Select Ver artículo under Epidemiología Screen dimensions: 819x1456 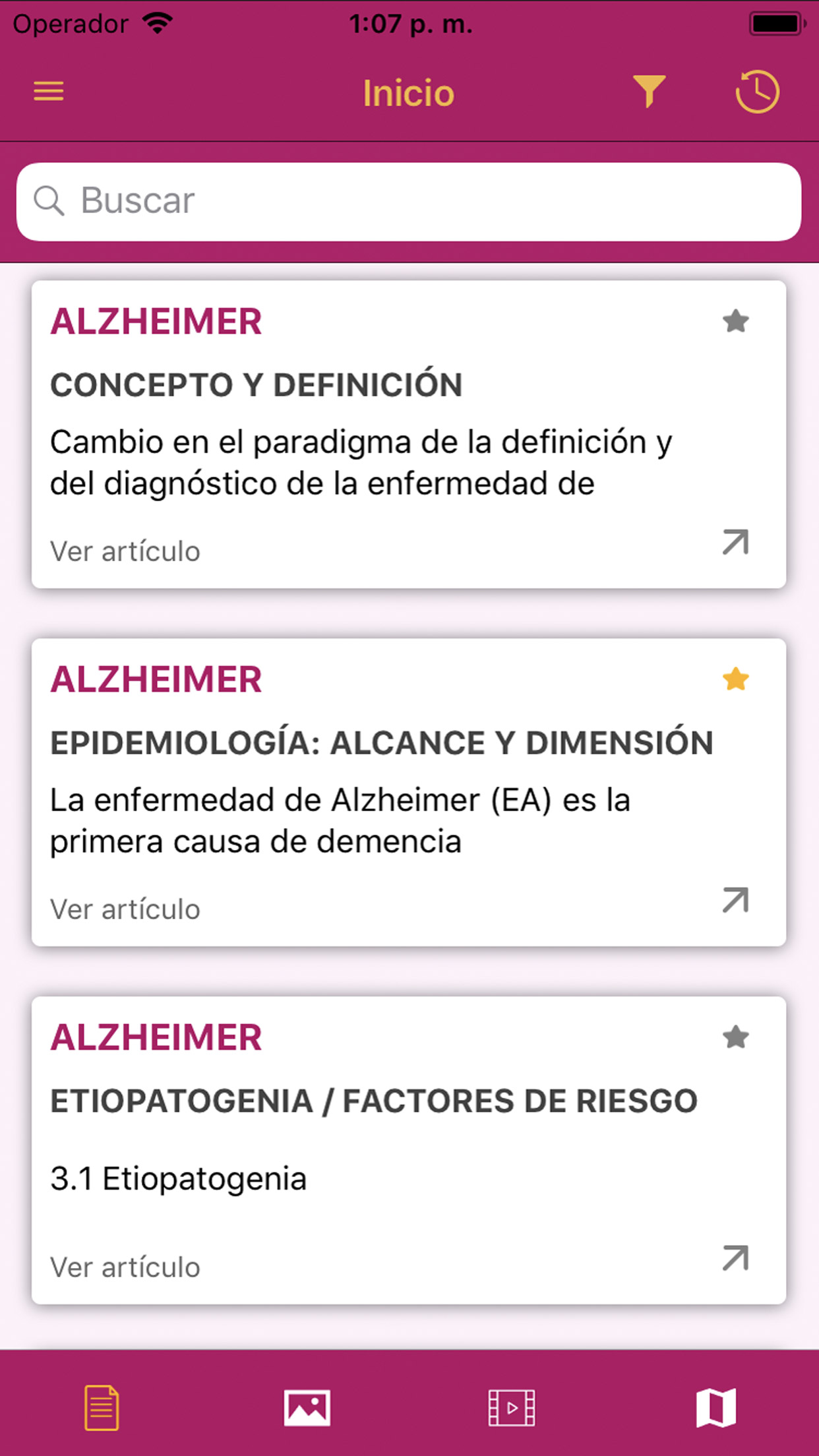coord(125,909)
